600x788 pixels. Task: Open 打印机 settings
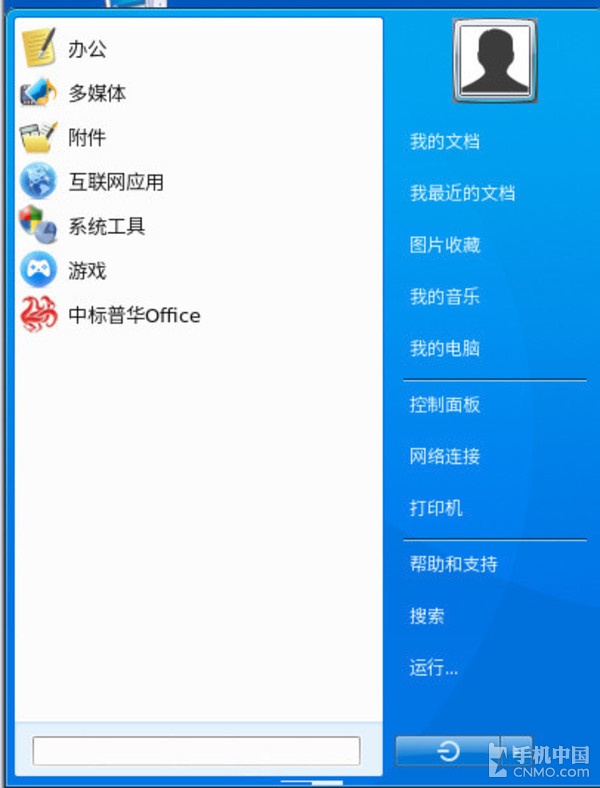(x=436, y=508)
